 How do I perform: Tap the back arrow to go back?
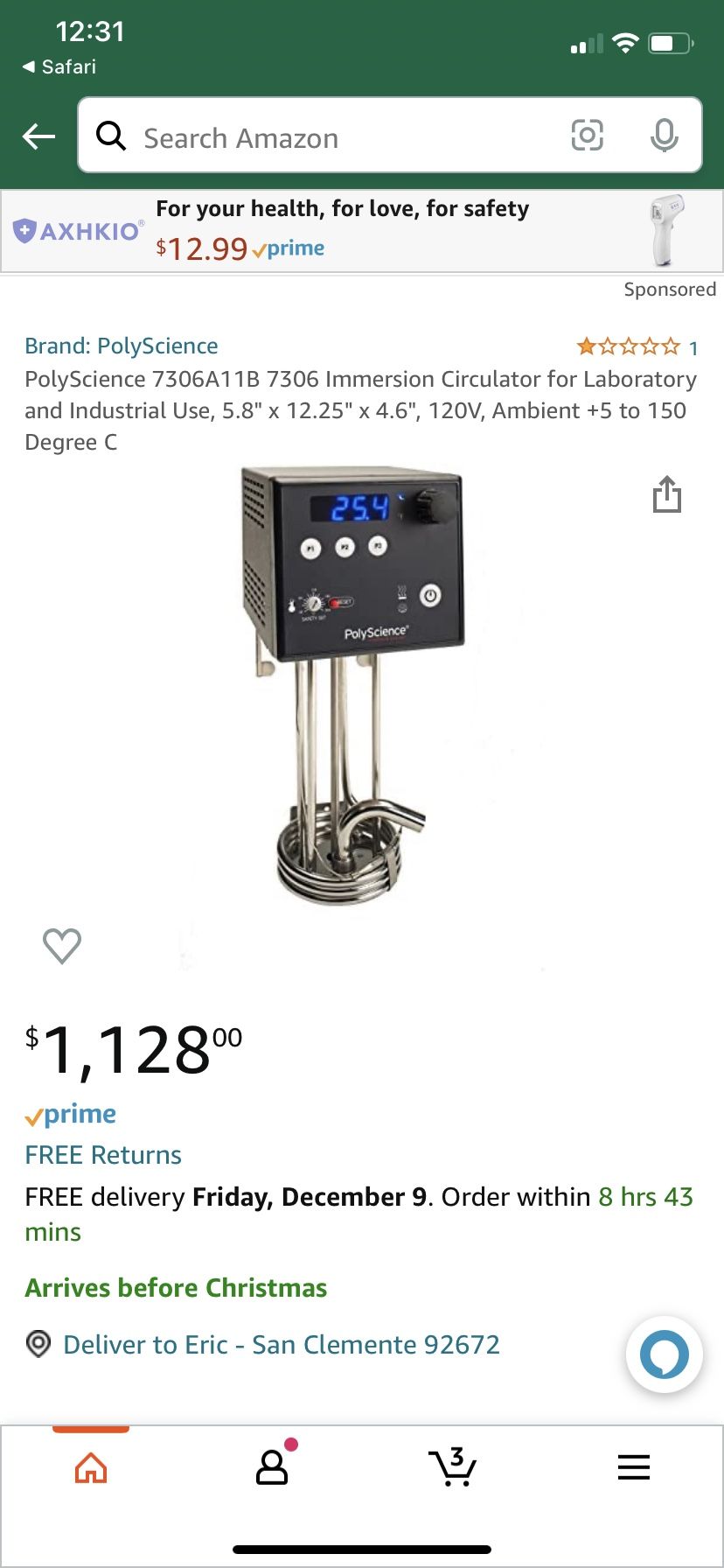point(37,136)
